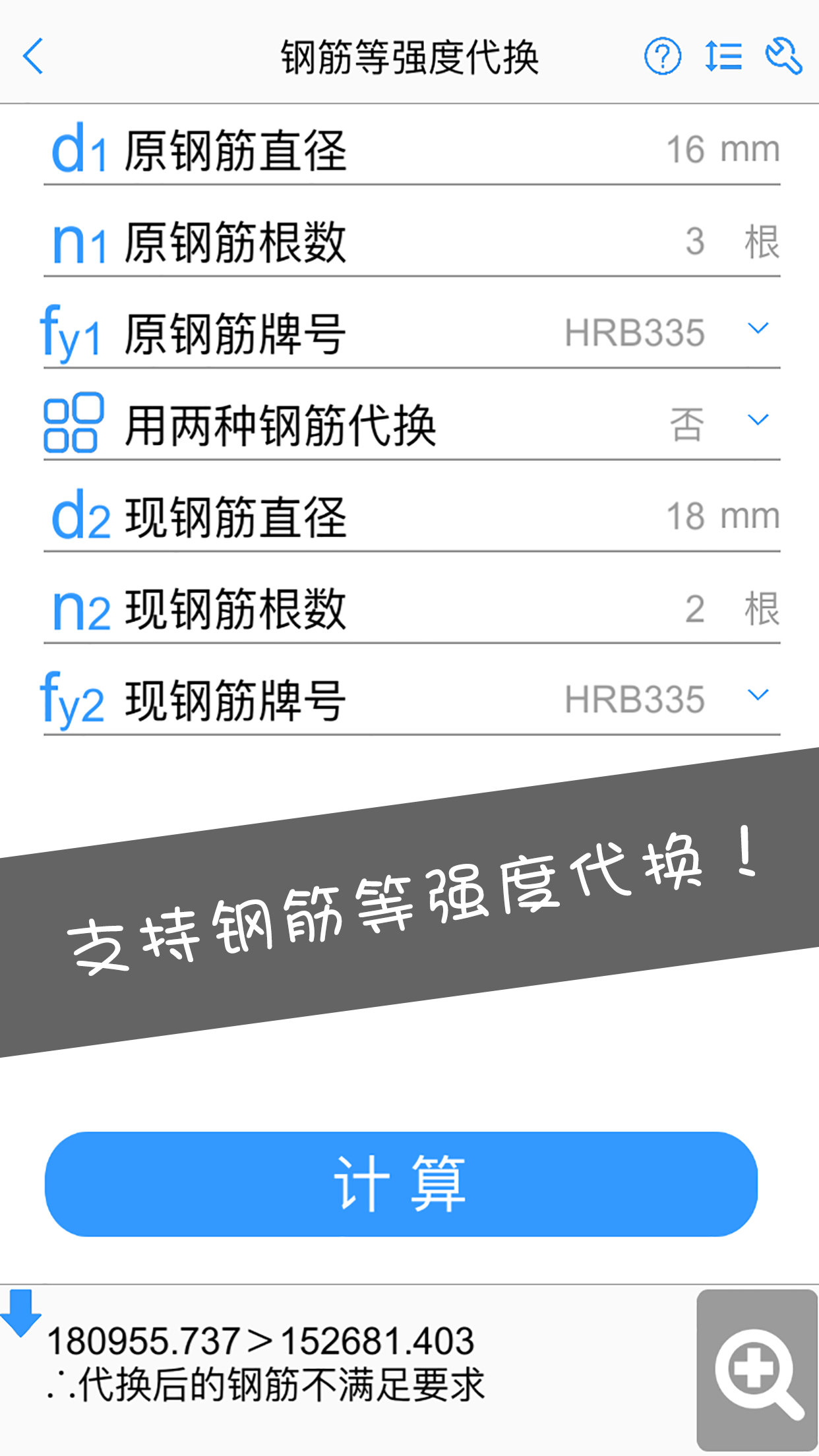Open the wrench tools icon
Screen dimensions: 819x1456
point(783,56)
